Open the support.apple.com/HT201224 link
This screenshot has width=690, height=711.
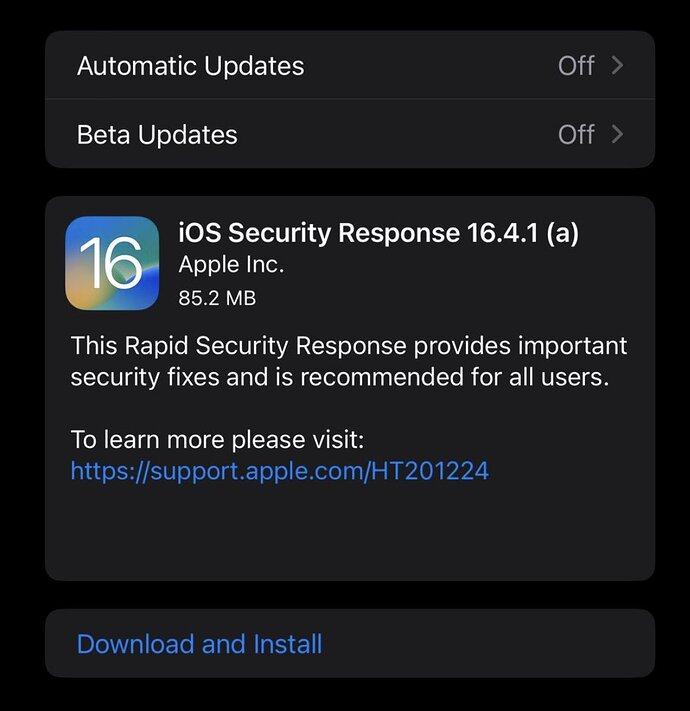tap(280, 470)
